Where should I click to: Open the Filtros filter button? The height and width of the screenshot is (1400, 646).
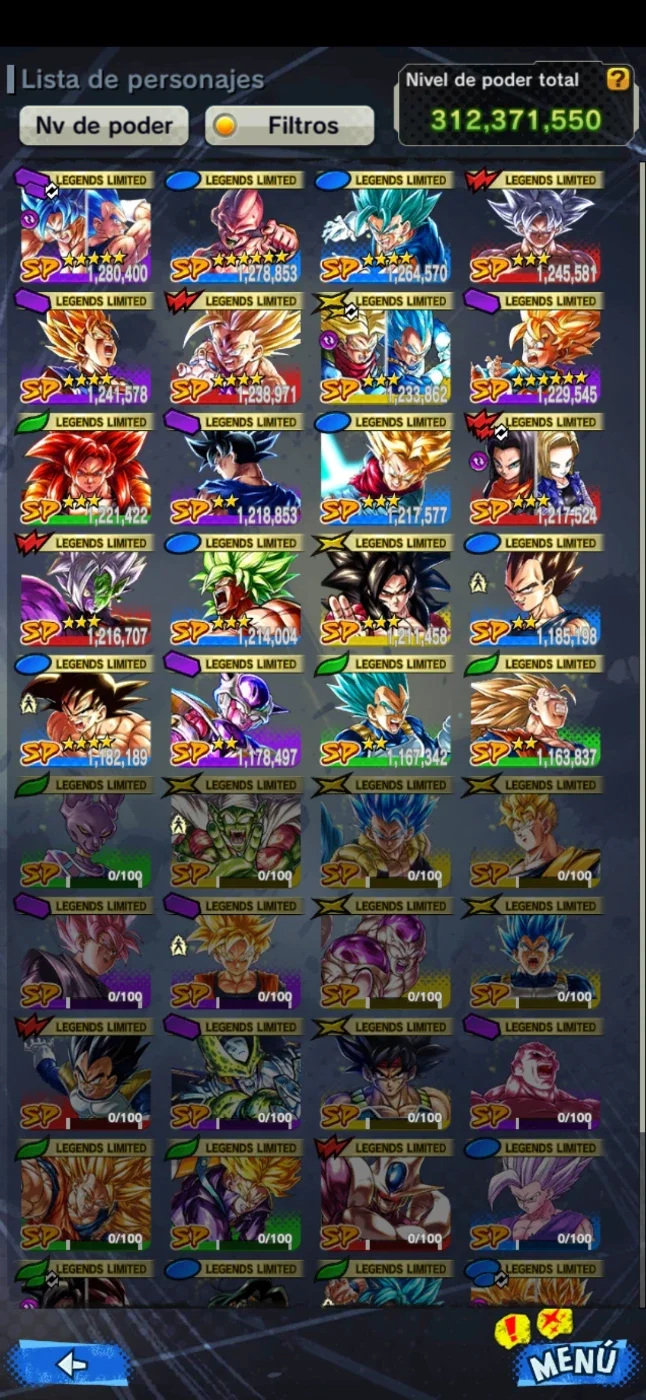(290, 126)
